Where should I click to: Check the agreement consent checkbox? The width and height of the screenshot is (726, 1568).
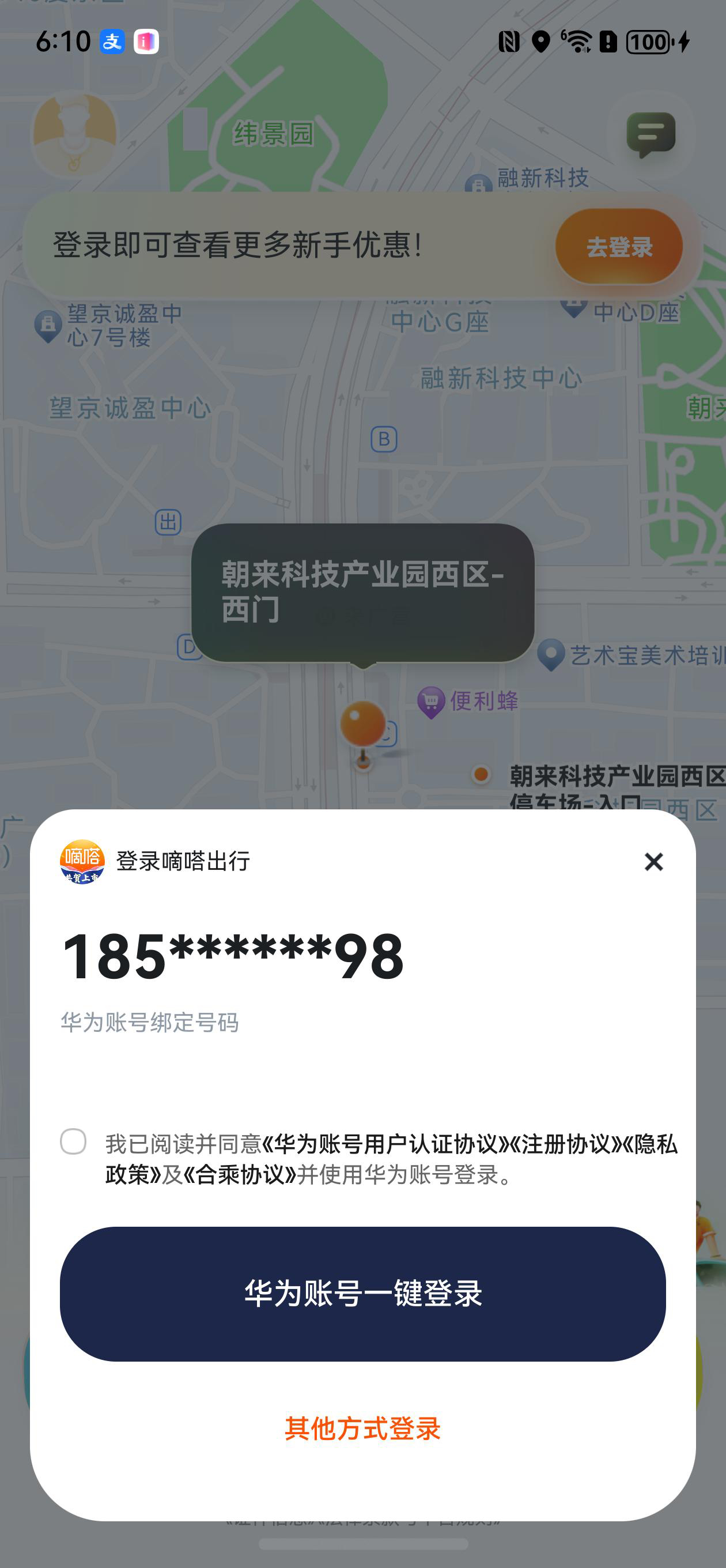[x=73, y=1141]
